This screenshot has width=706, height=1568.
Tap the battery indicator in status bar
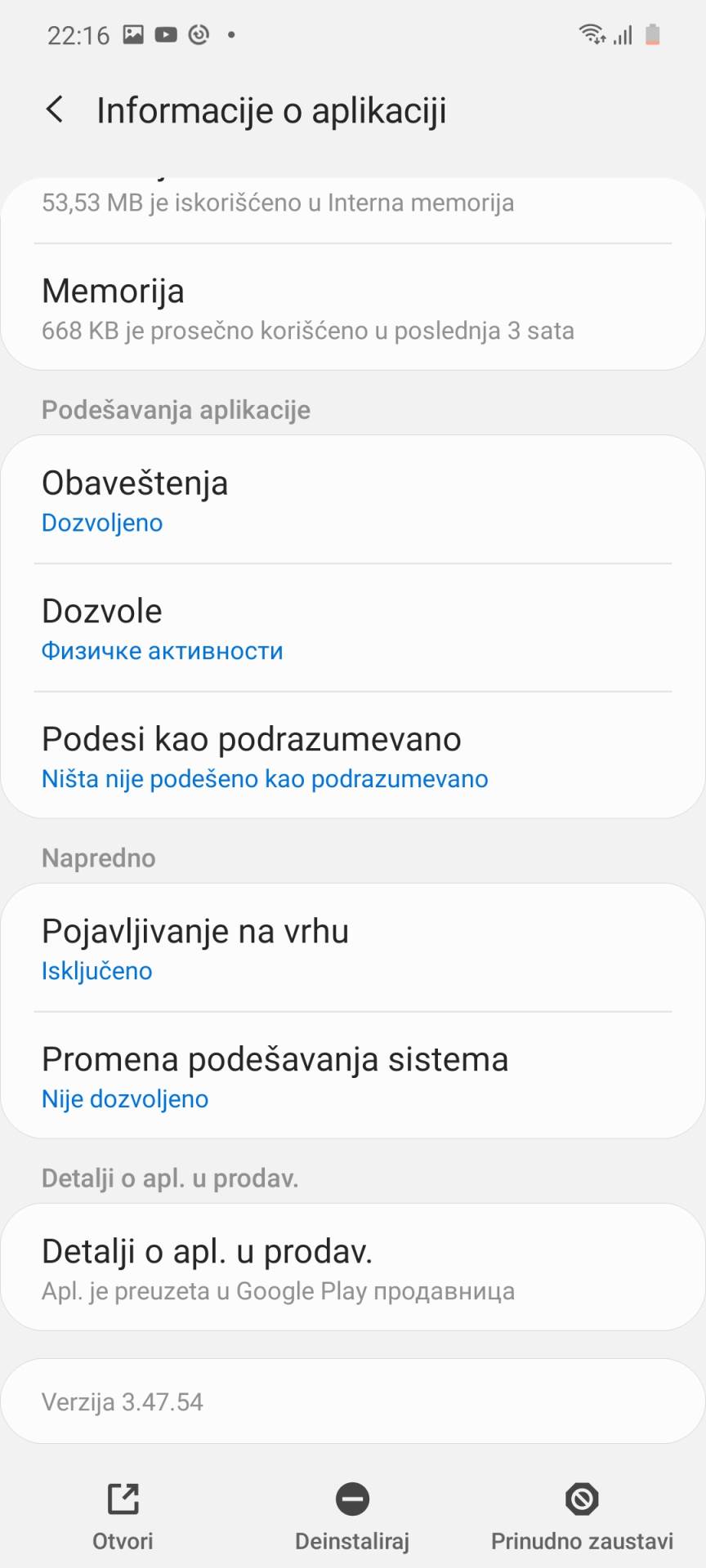651,33
